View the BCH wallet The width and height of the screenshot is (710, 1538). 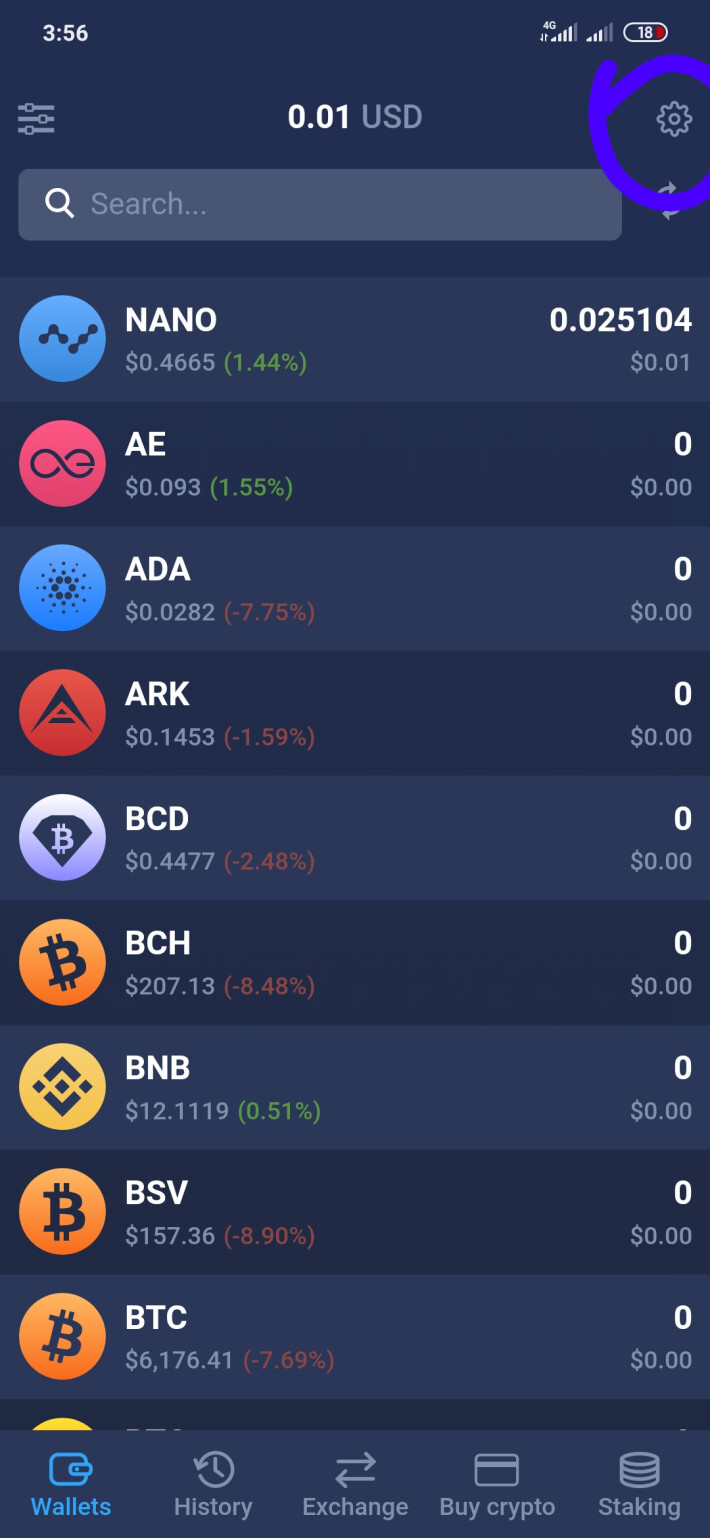(x=355, y=962)
